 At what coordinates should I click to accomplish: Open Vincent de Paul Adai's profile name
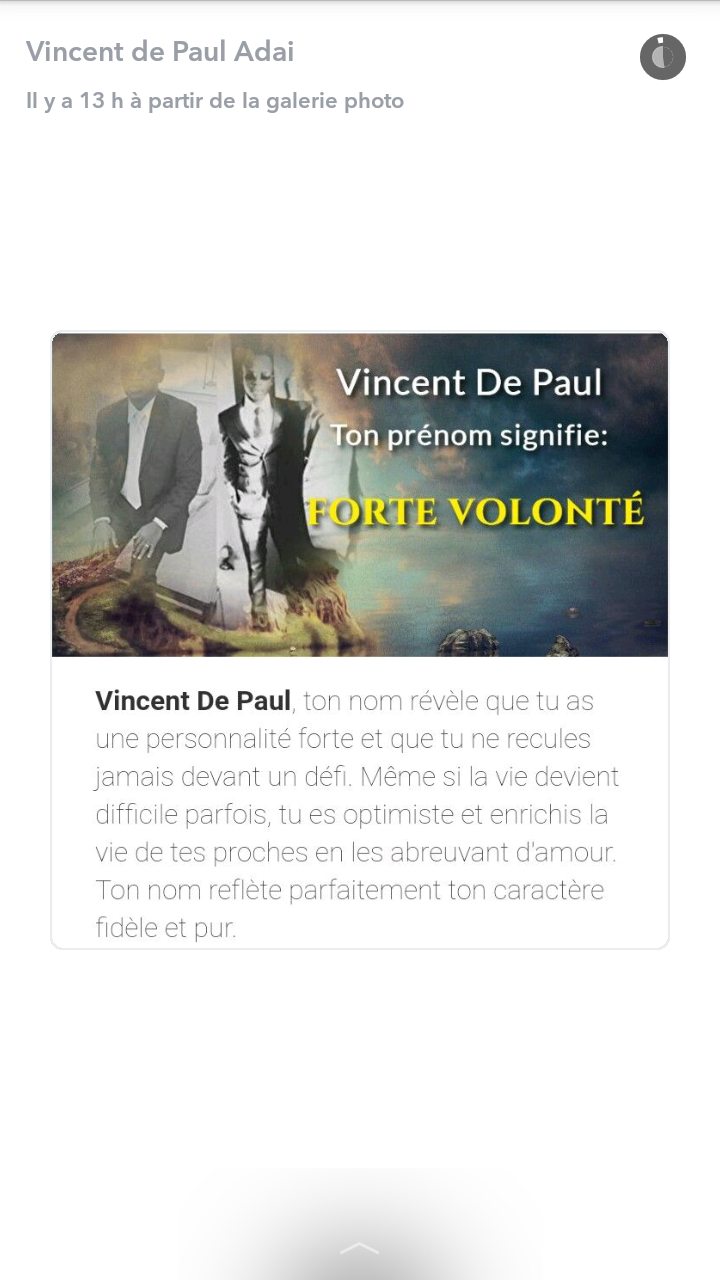(x=160, y=51)
